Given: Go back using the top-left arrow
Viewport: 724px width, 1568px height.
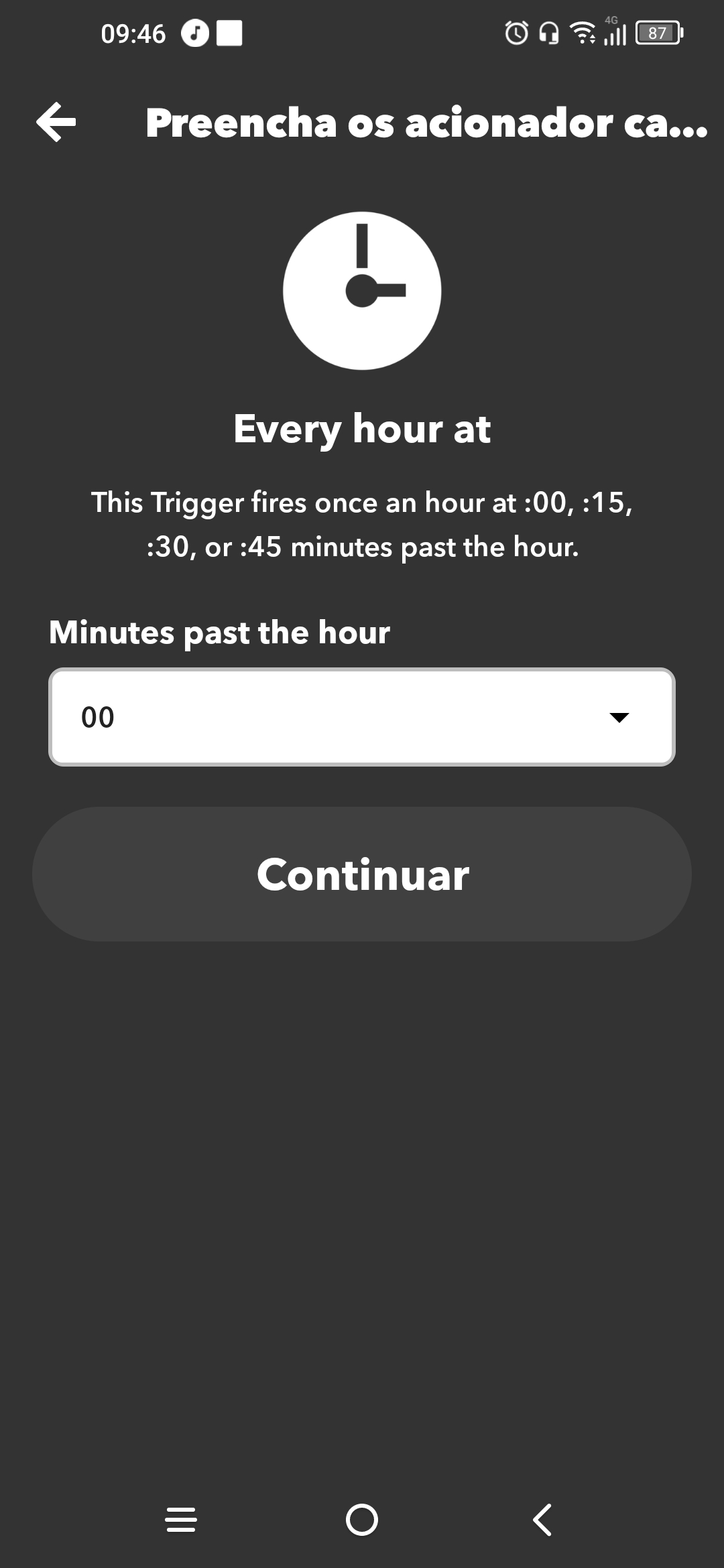Looking at the screenshot, I should tap(56, 123).
